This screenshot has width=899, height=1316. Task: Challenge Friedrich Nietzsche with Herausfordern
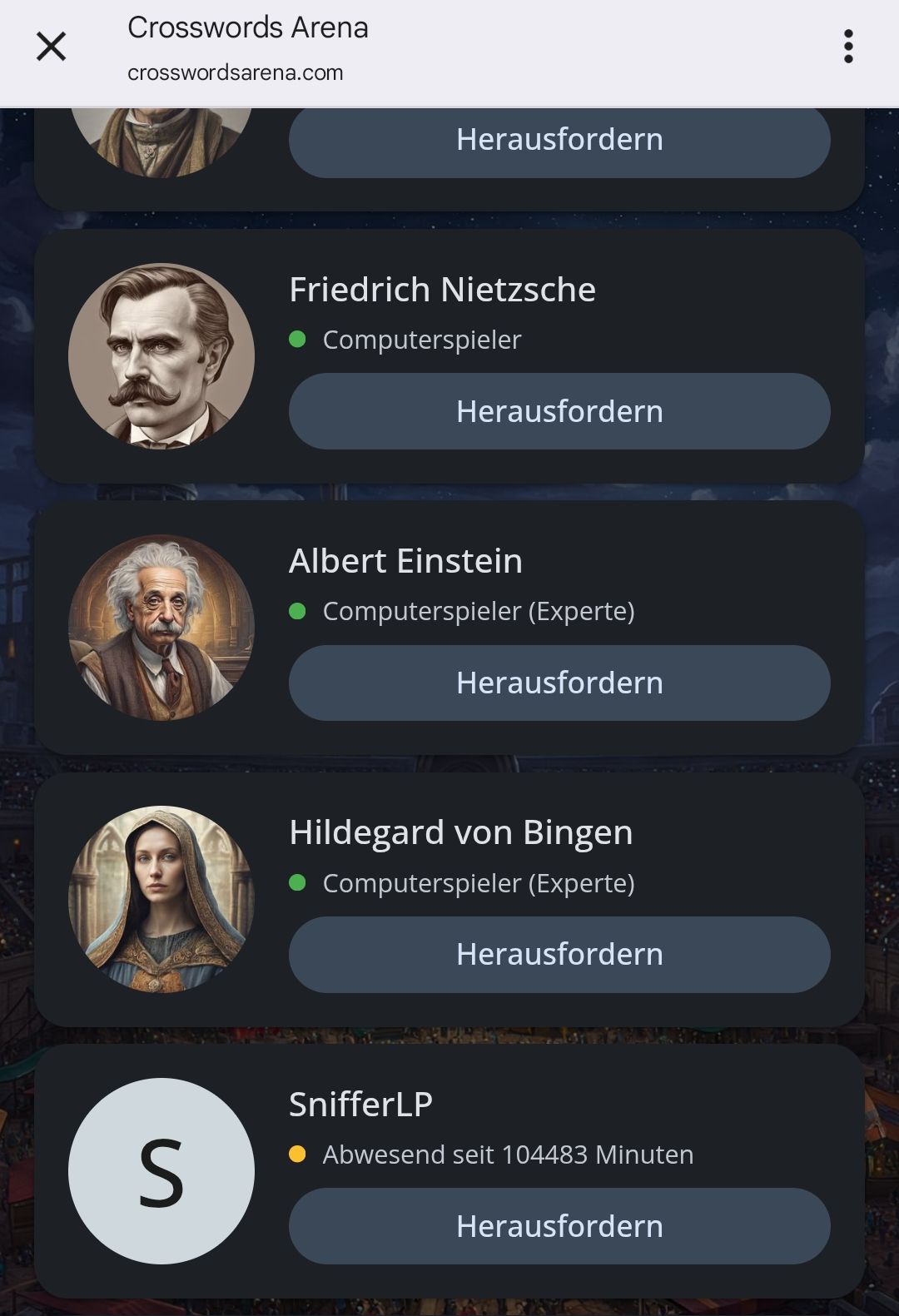tap(559, 411)
